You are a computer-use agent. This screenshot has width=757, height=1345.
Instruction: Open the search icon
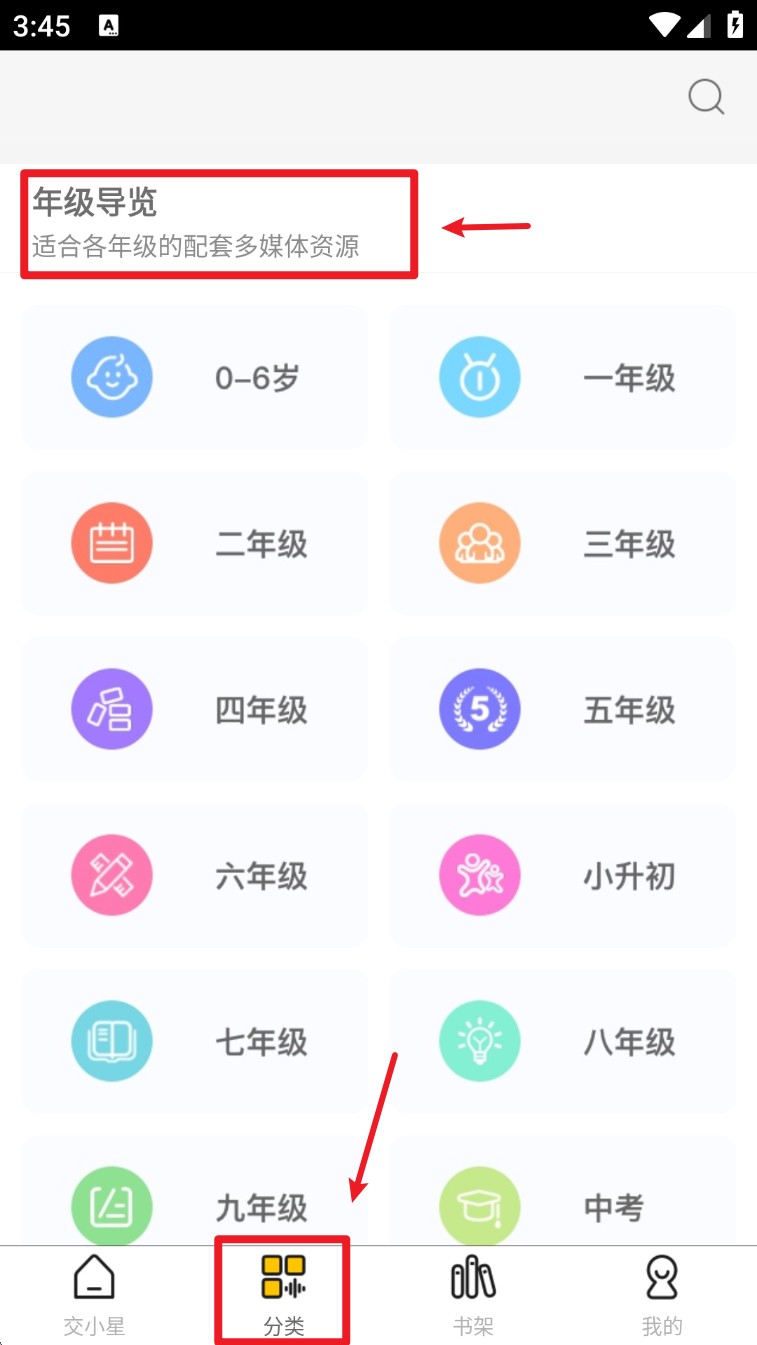tap(706, 97)
